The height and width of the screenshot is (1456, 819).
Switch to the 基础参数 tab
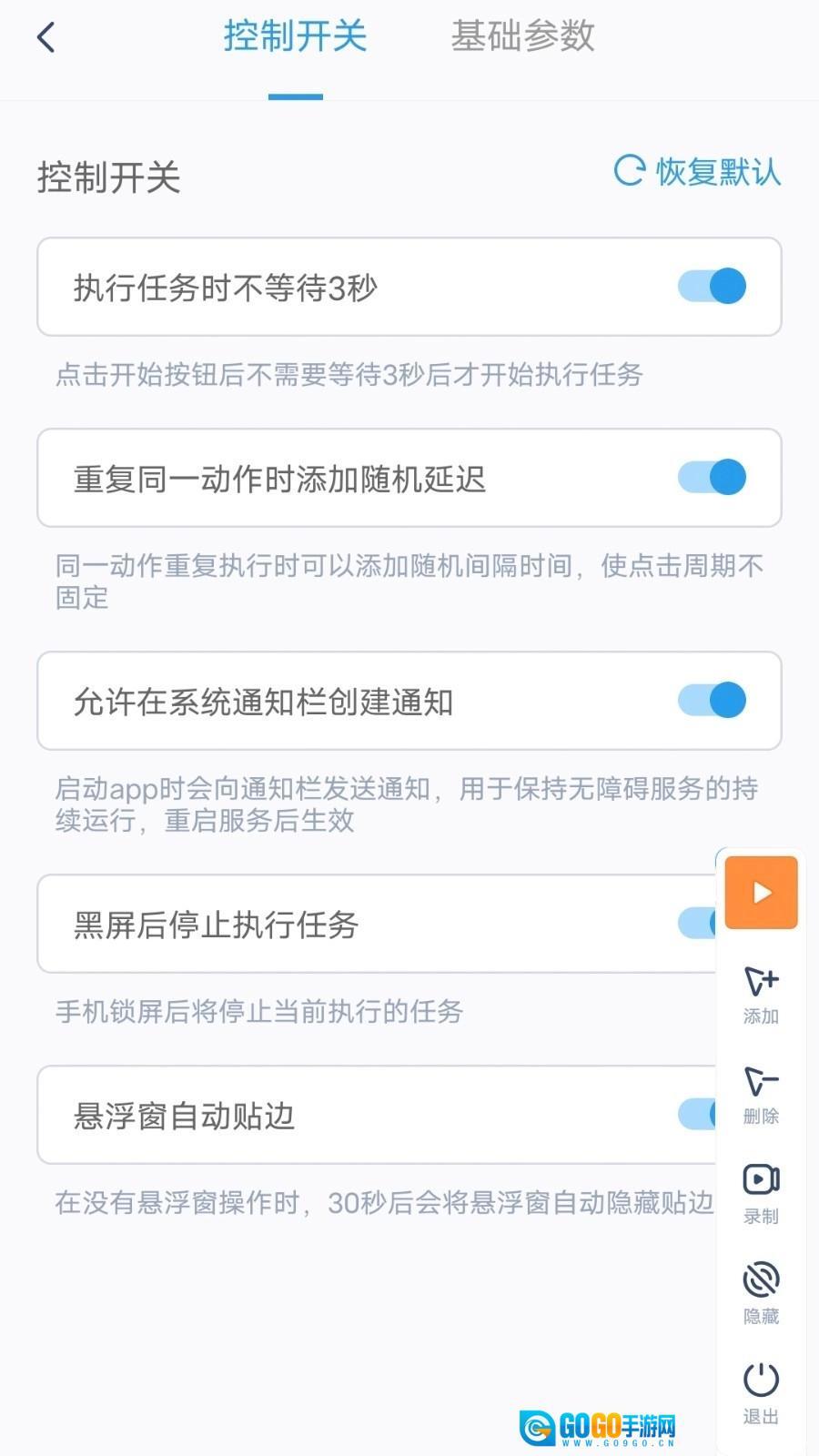(x=522, y=37)
